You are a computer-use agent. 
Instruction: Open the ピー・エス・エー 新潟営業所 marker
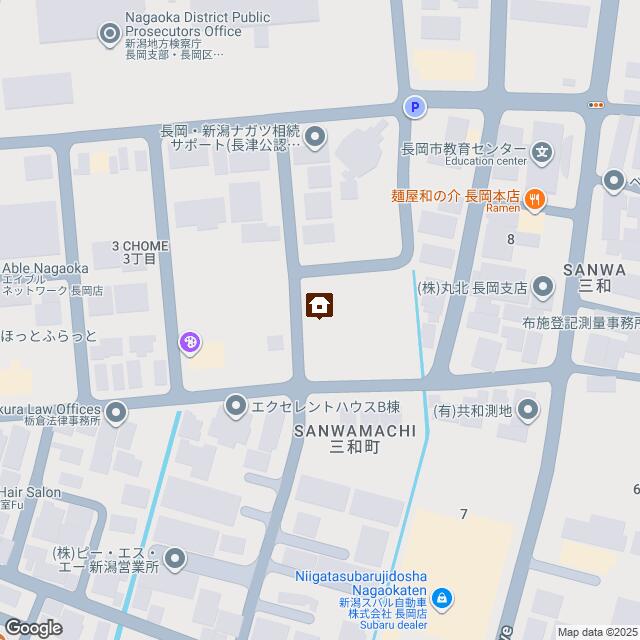175,559
